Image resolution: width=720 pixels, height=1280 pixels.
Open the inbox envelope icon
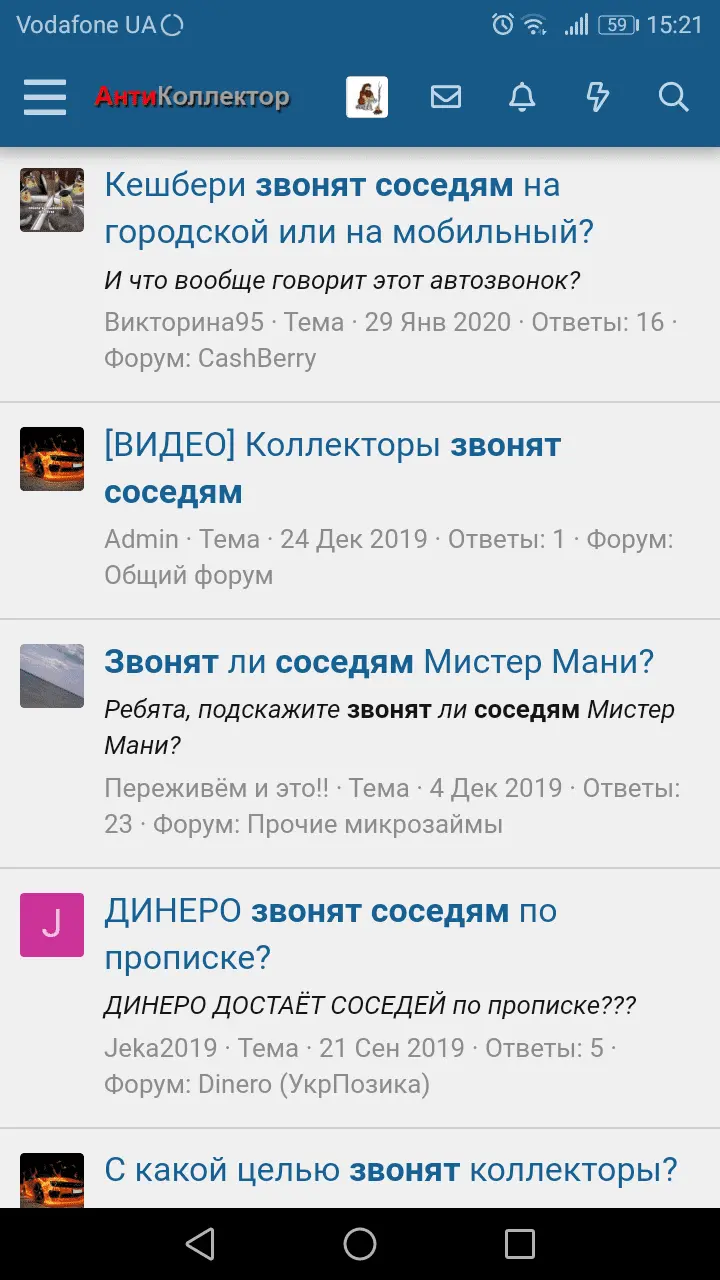tap(446, 97)
